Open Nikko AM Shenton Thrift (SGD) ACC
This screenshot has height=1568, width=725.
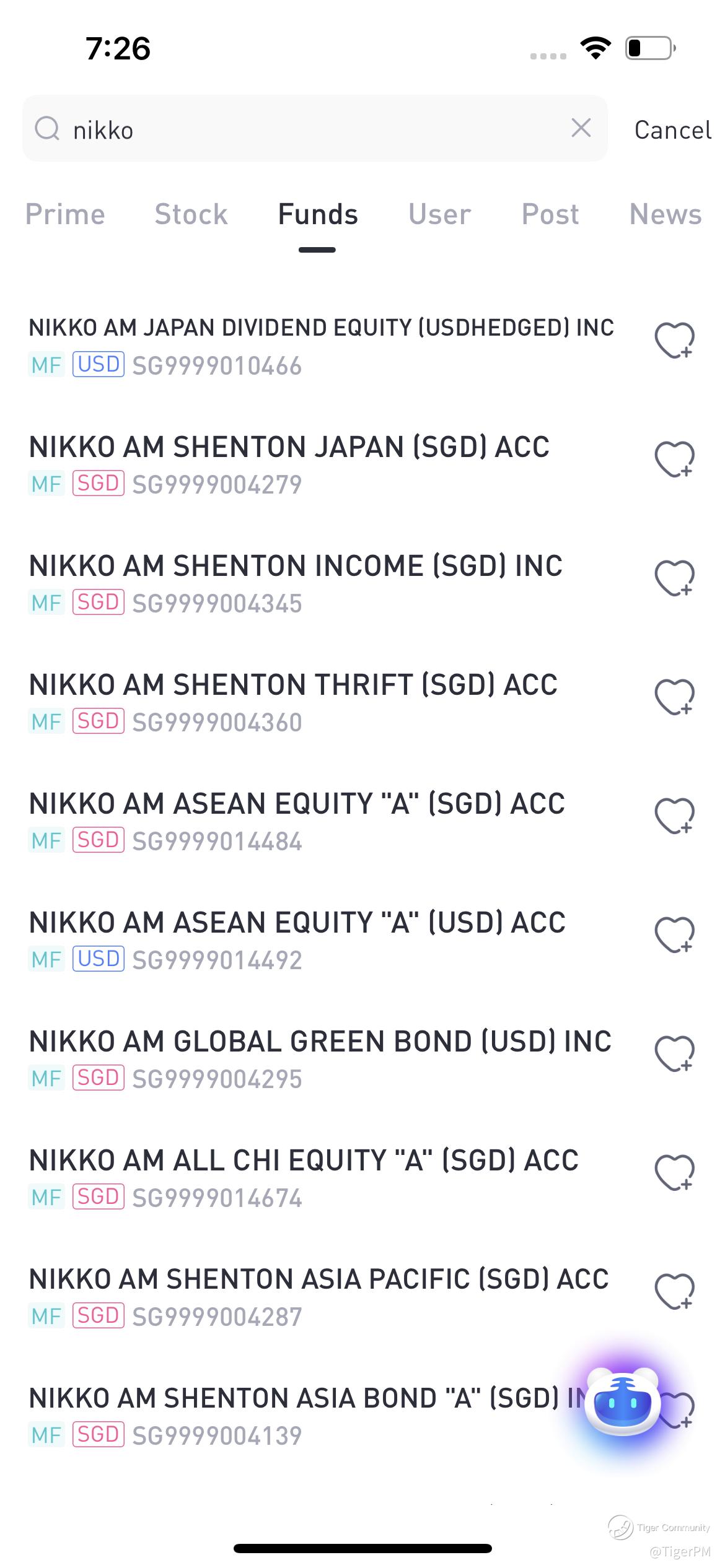click(294, 702)
